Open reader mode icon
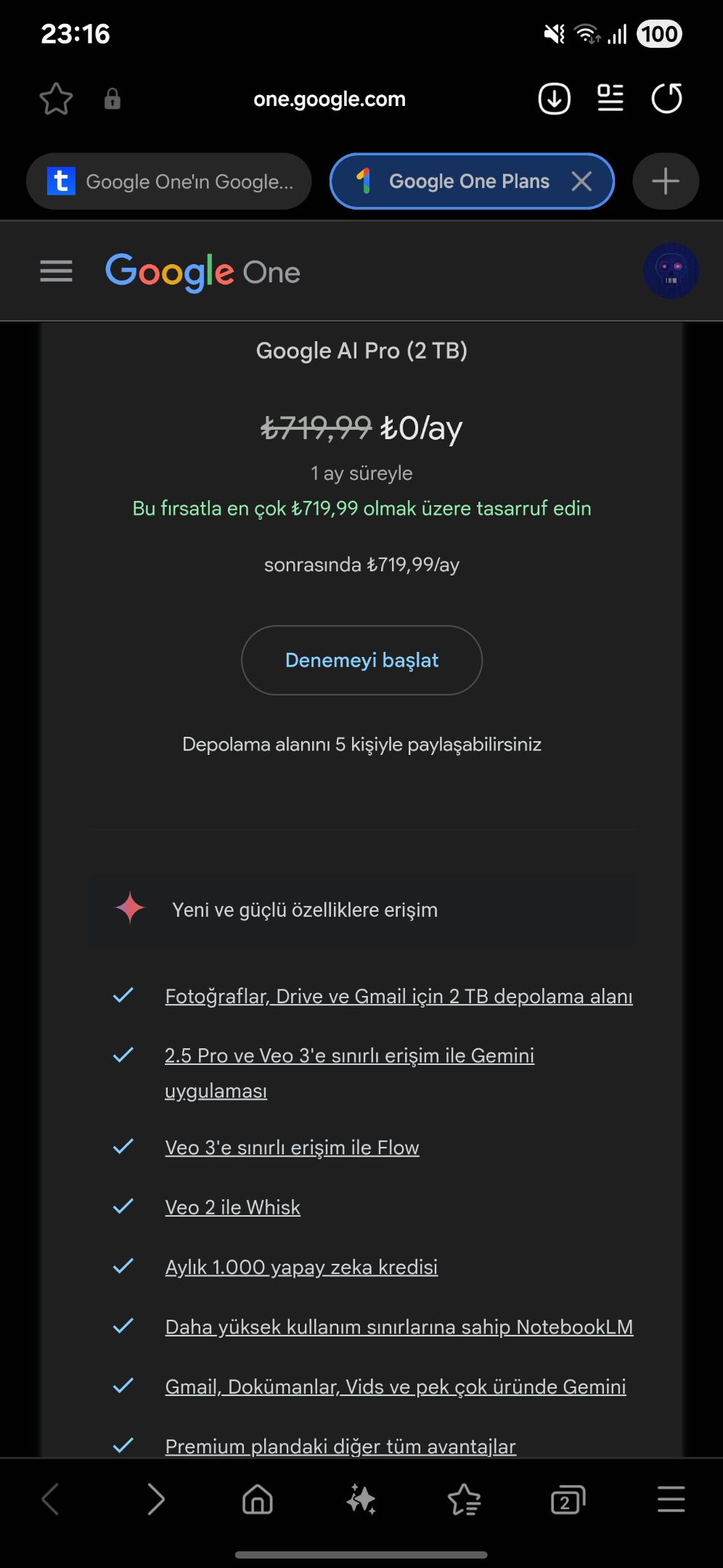723x1568 pixels. click(x=610, y=98)
